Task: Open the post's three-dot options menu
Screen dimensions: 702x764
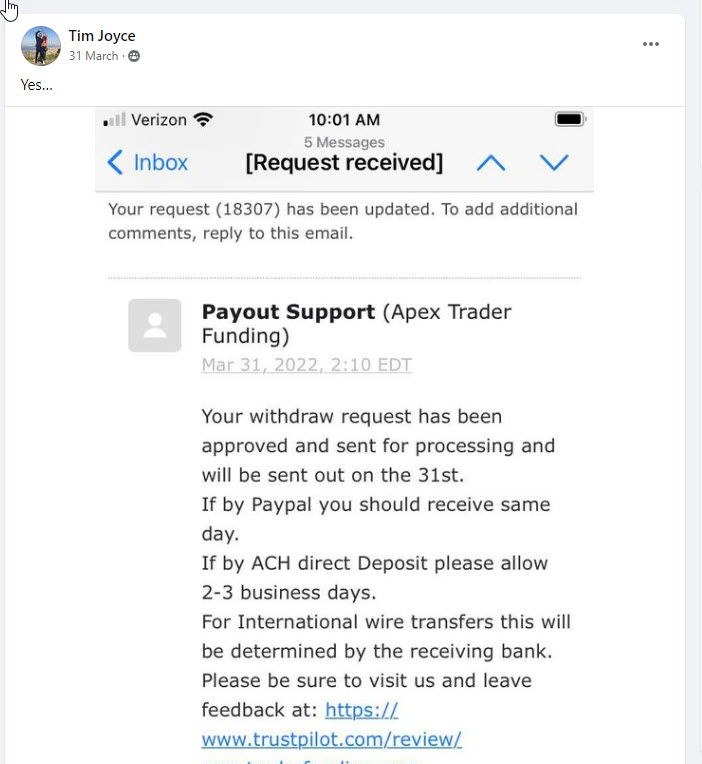Action: click(651, 44)
